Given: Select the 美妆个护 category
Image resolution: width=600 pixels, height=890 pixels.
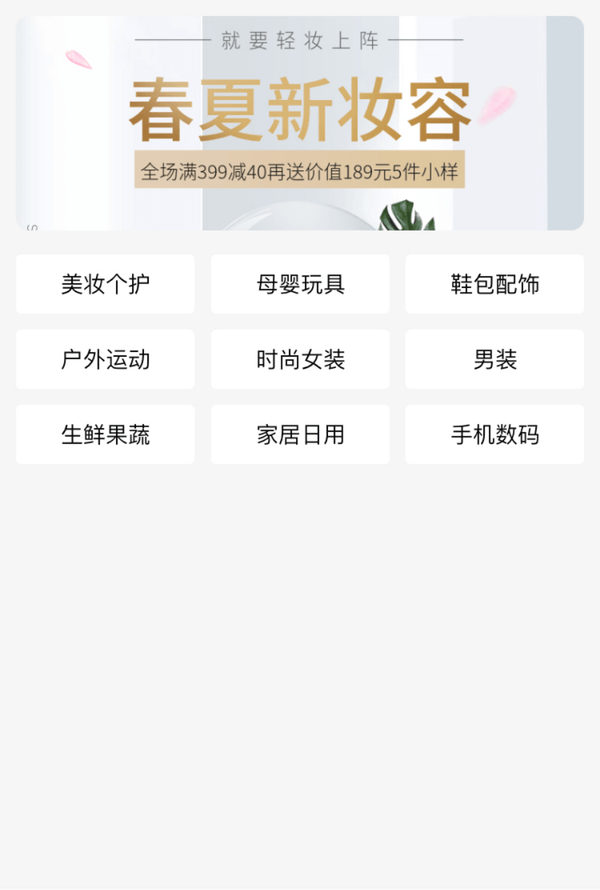Looking at the screenshot, I should click(105, 284).
